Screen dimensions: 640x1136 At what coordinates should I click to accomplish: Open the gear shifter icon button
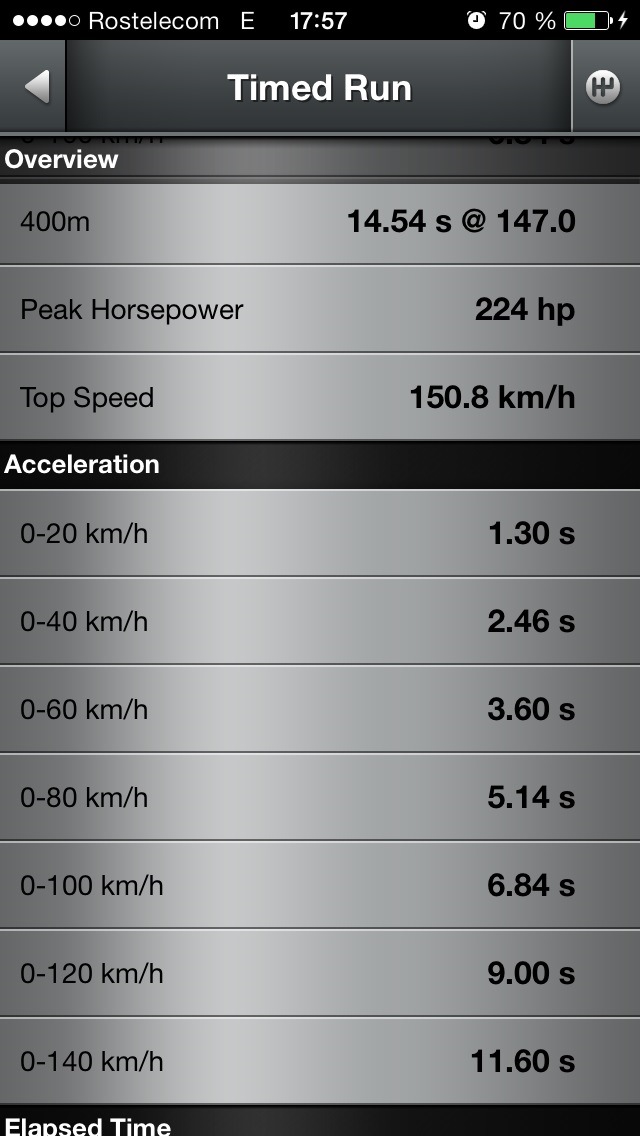click(x=603, y=87)
